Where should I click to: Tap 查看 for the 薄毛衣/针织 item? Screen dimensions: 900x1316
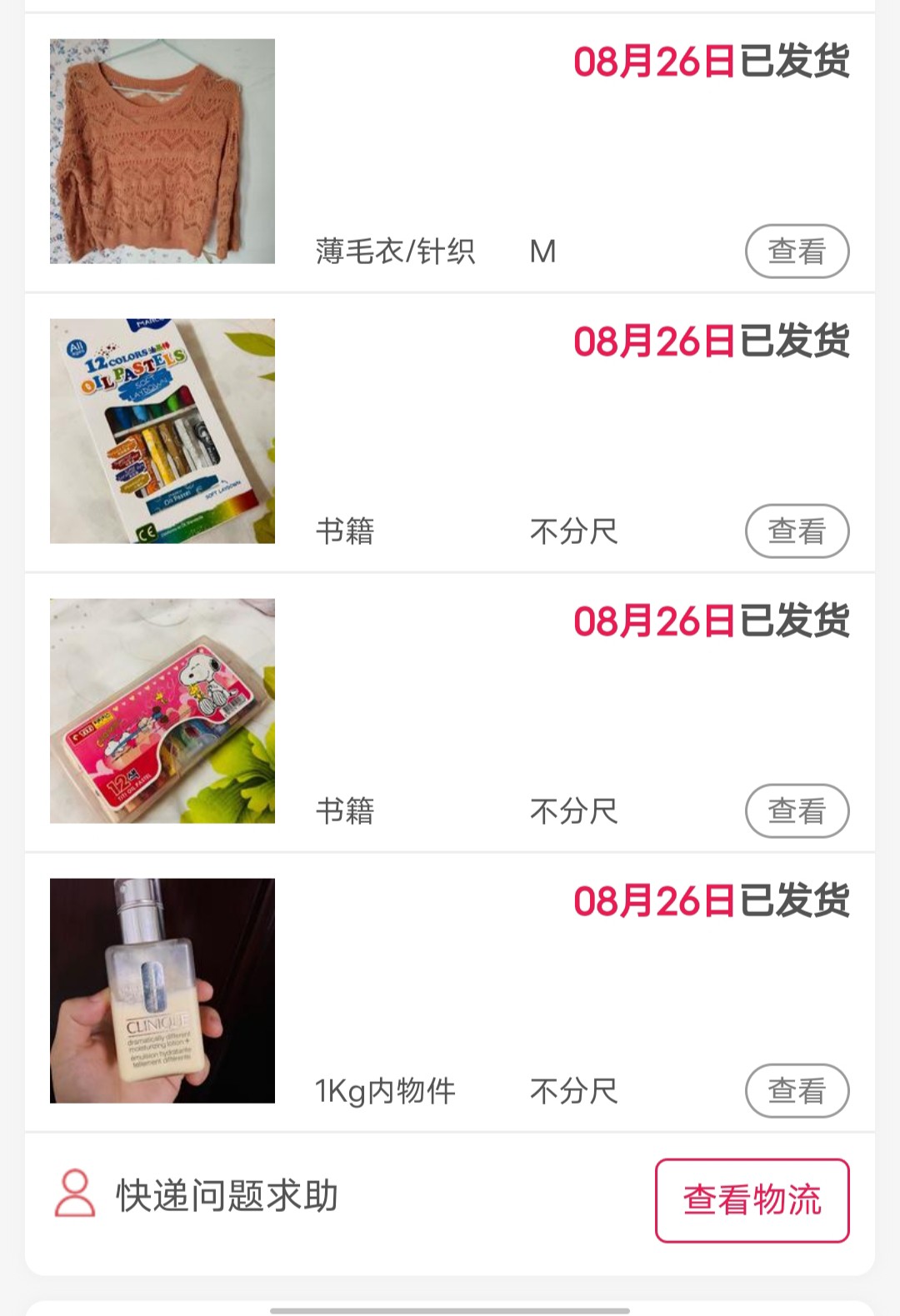797,251
